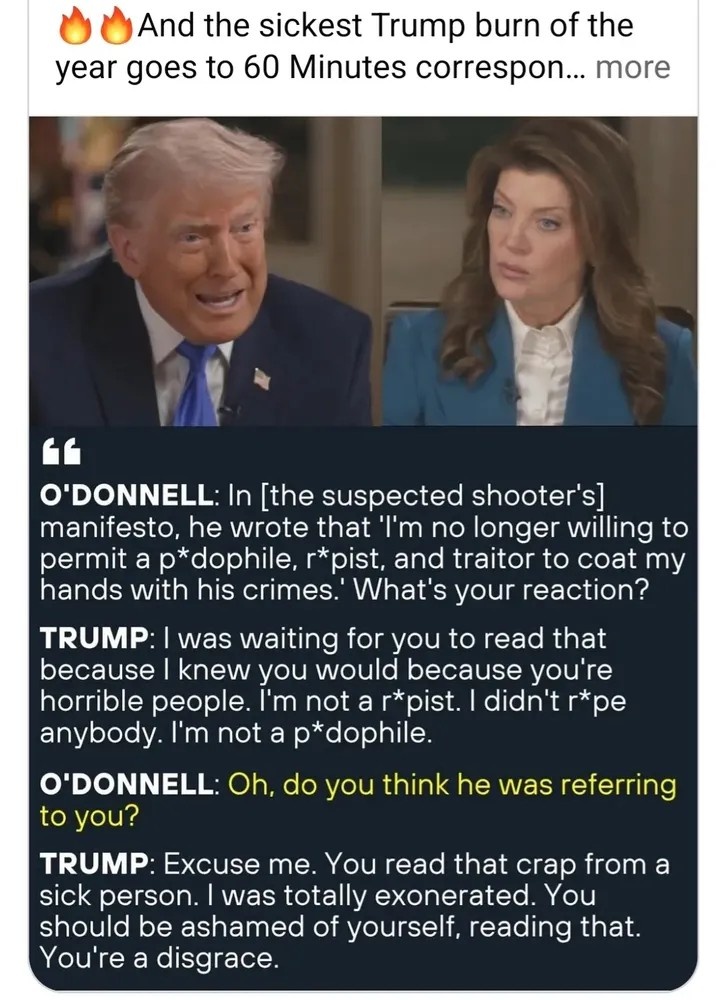Open the 60 Minutes transcript image

tap(362, 550)
